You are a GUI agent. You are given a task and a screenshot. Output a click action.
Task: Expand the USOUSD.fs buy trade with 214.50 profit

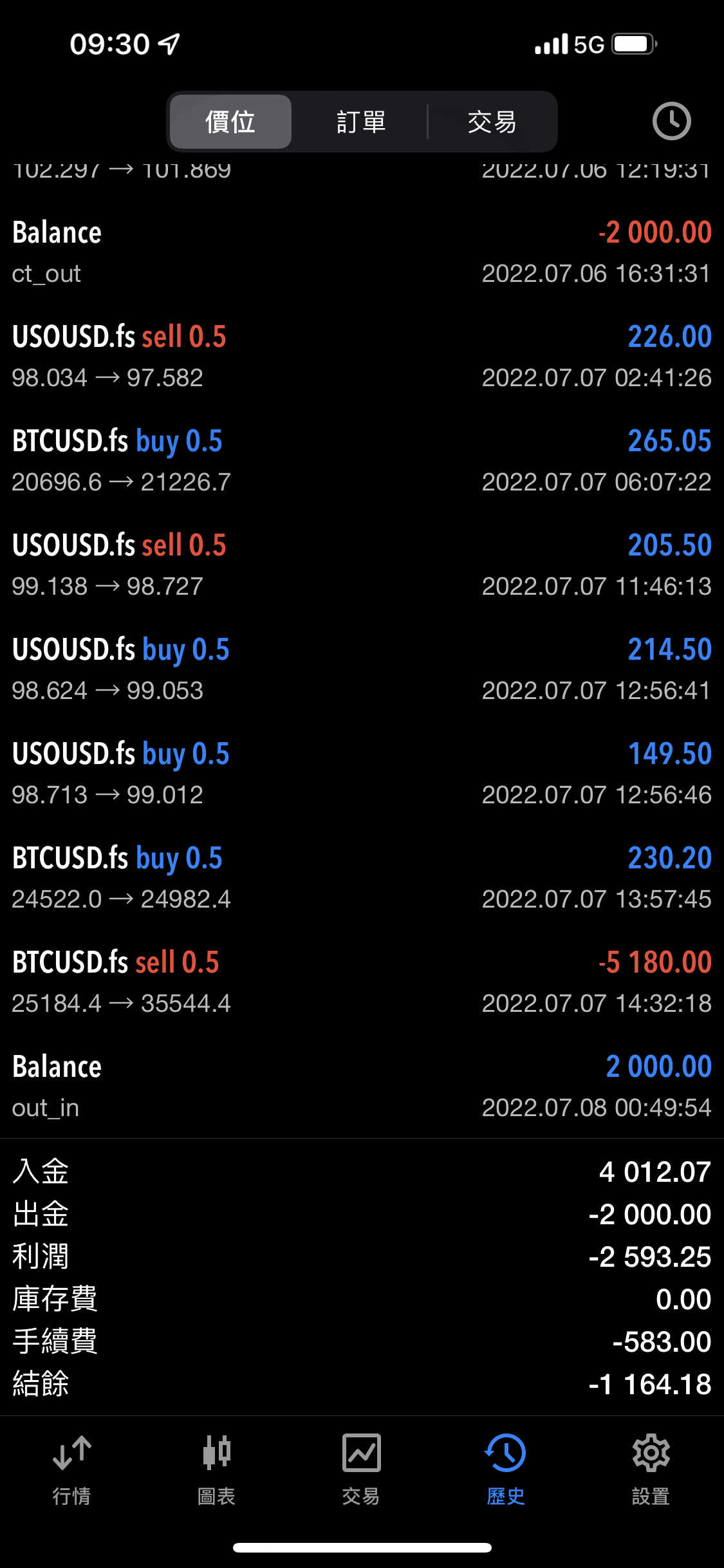click(x=362, y=669)
